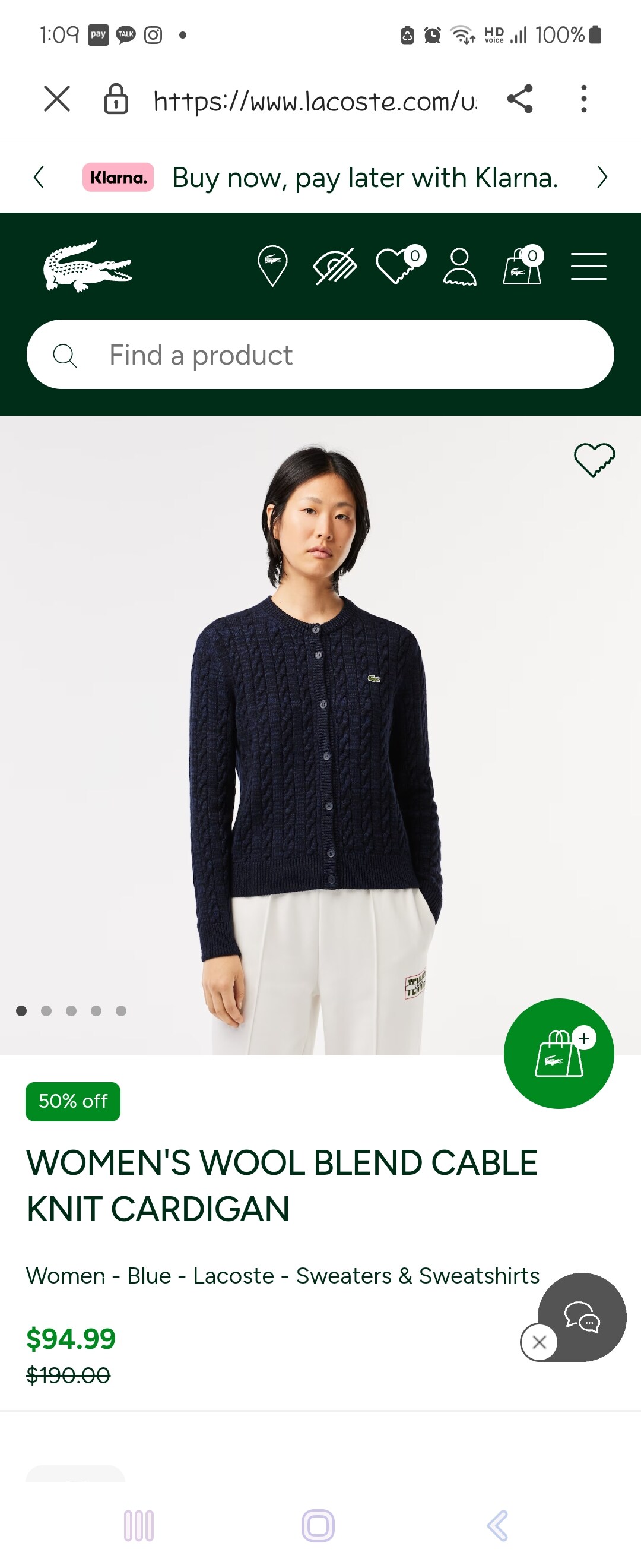The image size is (641, 1568).
Task: Open the account profile icon
Action: coord(460,266)
